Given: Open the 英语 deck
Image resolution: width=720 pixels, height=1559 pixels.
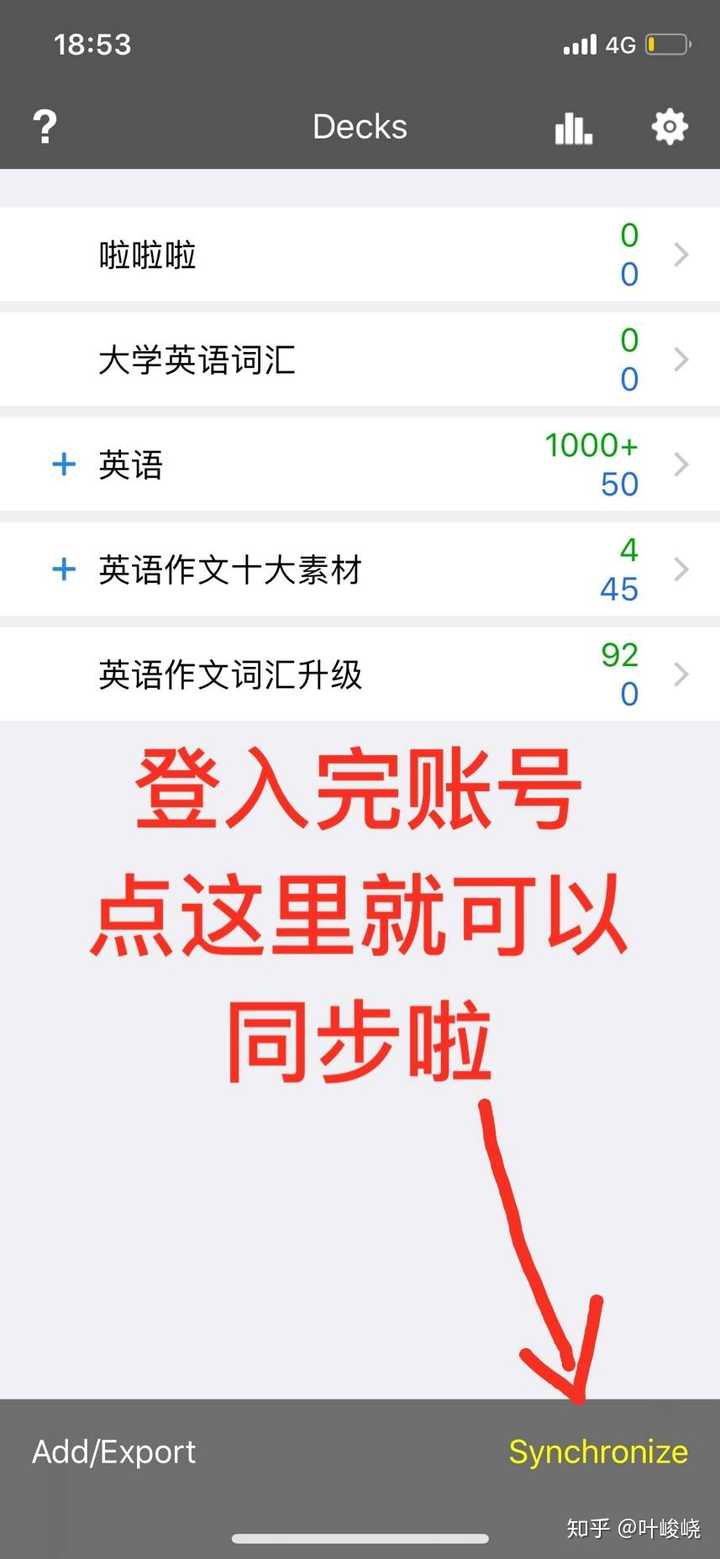Looking at the screenshot, I should (x=360, y=464).
